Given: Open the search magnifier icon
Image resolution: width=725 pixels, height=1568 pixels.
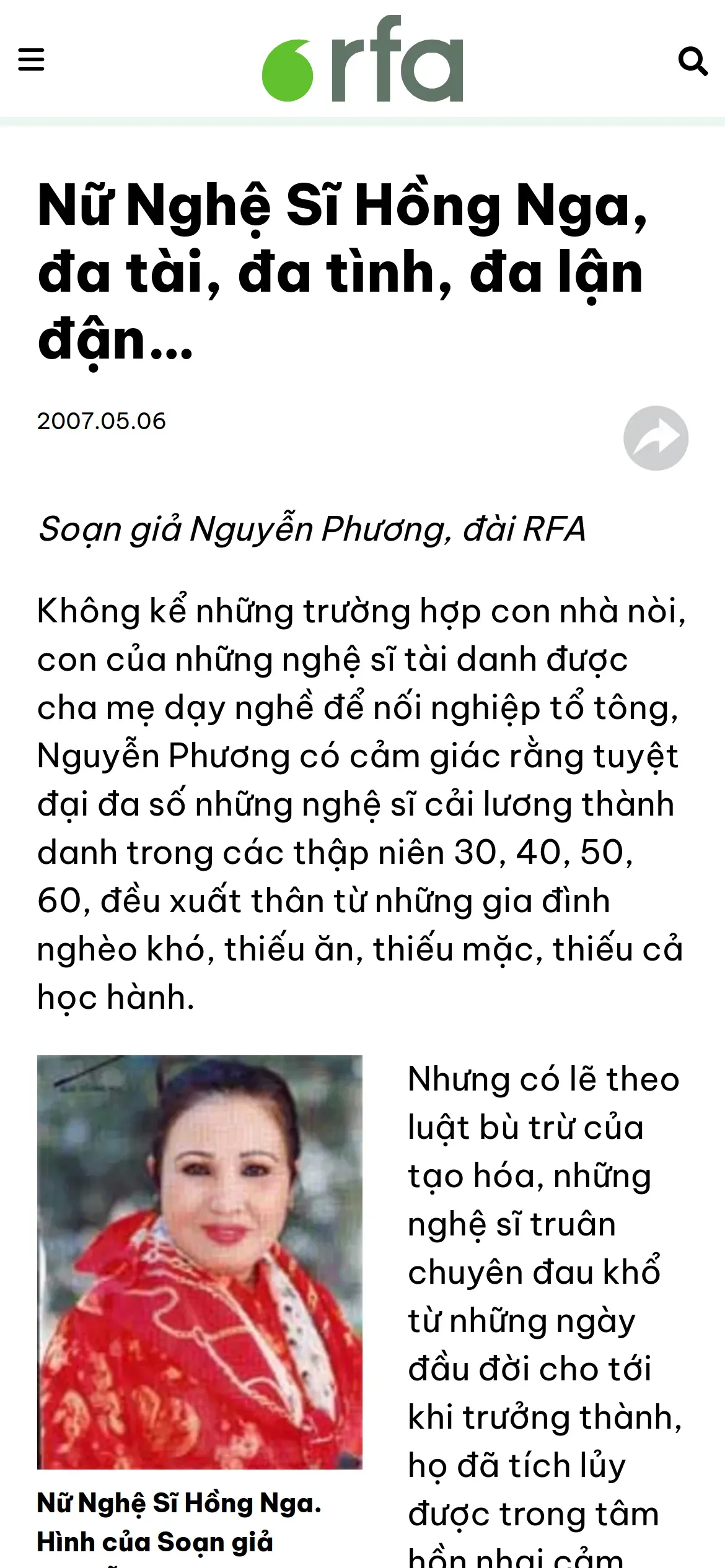Looking at the screenshot, I should pos(693,61).
